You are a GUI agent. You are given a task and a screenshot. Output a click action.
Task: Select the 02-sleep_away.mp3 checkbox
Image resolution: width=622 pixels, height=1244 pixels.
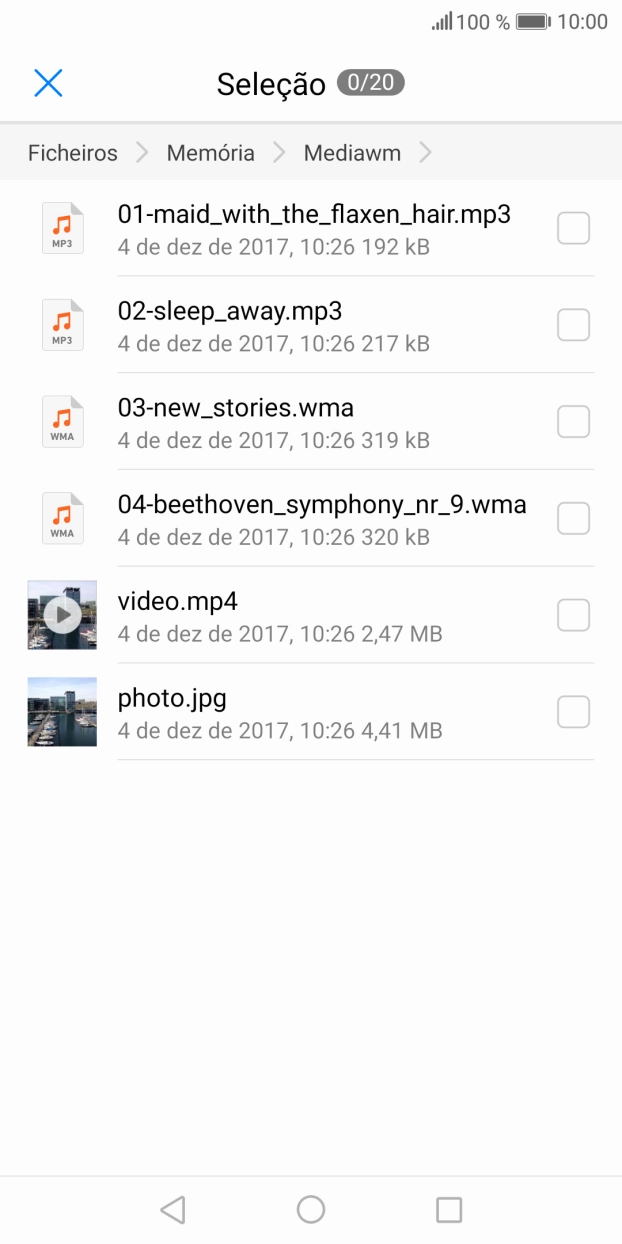(573, 325)
